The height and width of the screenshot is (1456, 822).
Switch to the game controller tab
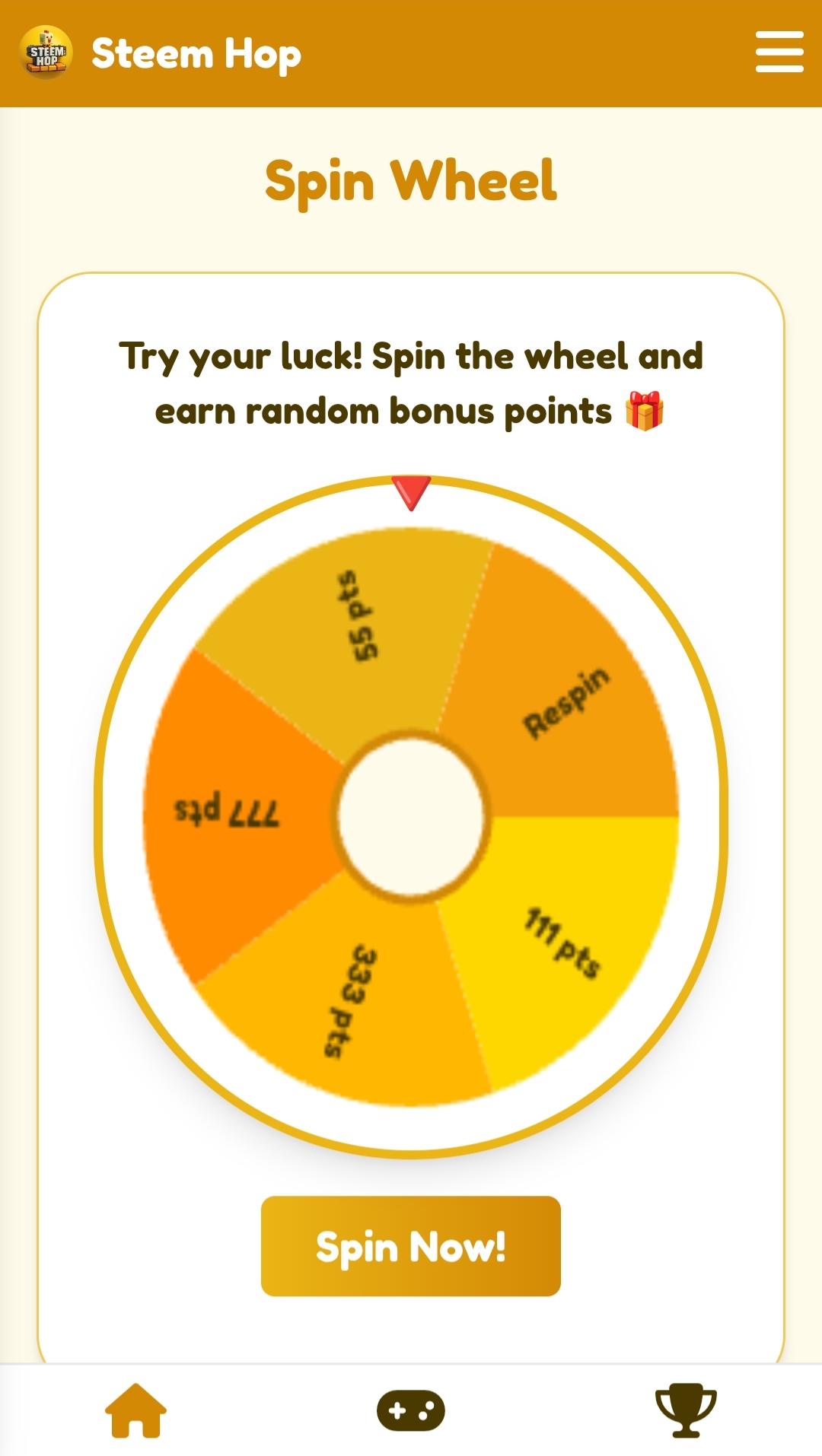pyautogui.click(x=411, y=1410)
